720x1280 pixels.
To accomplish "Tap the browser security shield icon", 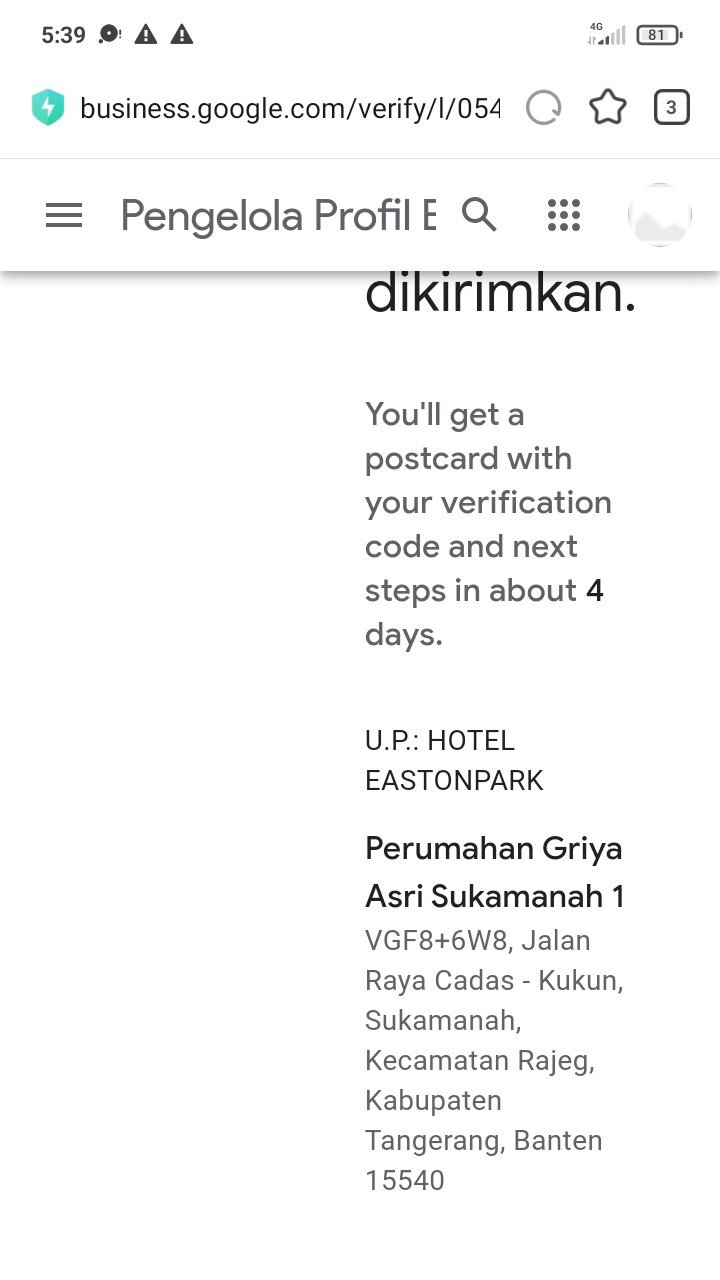I will click(x=48, y=108).
